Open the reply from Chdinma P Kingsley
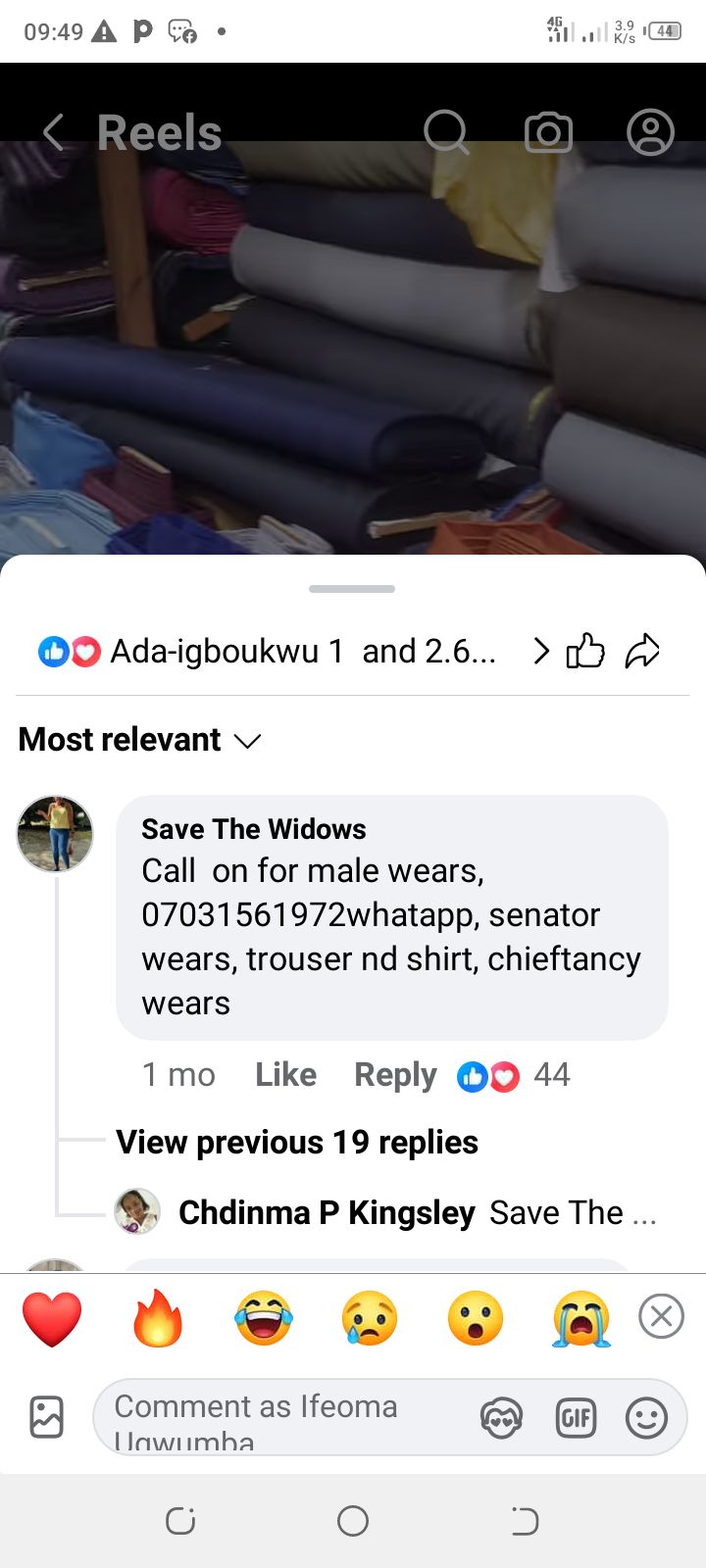Viewport: 706px width, 1568px height. [386, 1212]
